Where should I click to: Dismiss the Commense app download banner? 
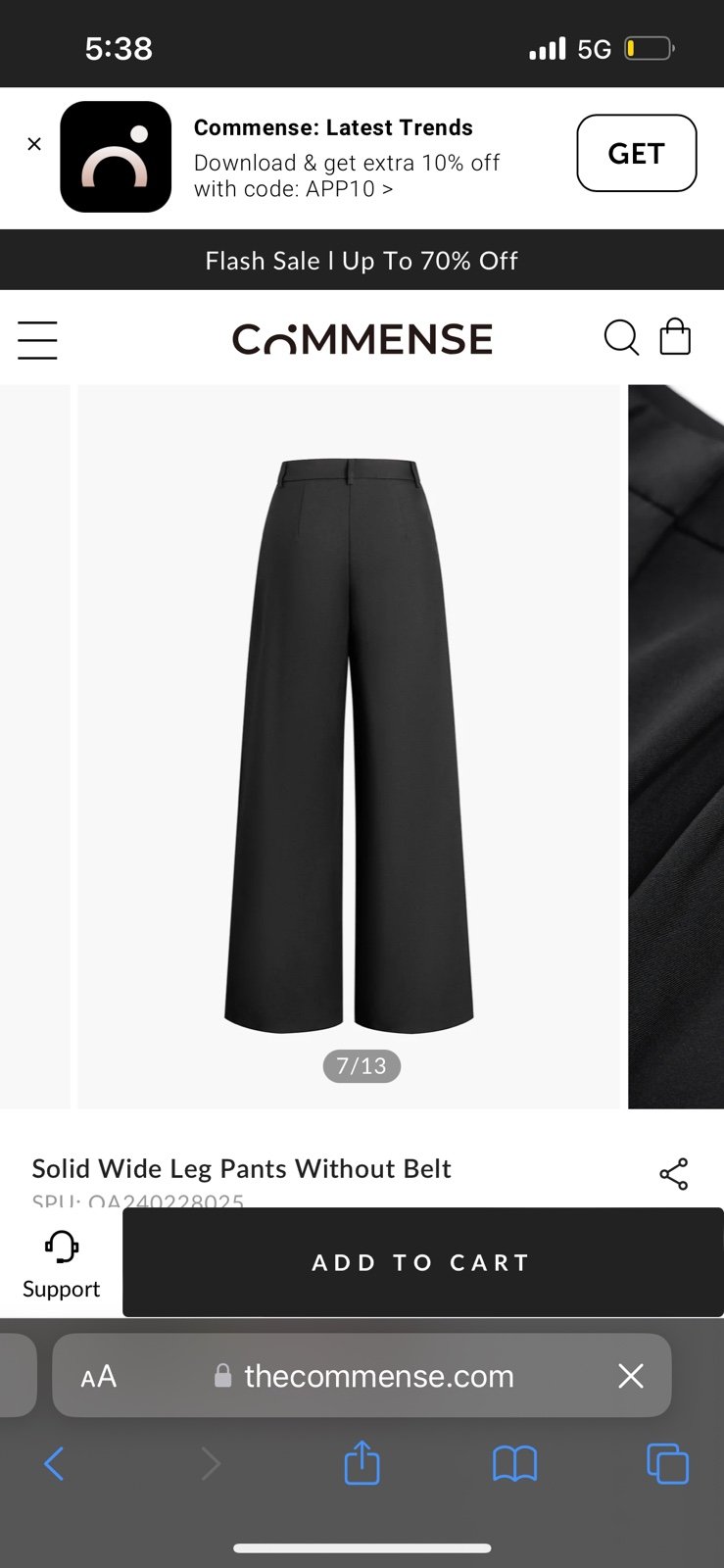click(34, 144)
